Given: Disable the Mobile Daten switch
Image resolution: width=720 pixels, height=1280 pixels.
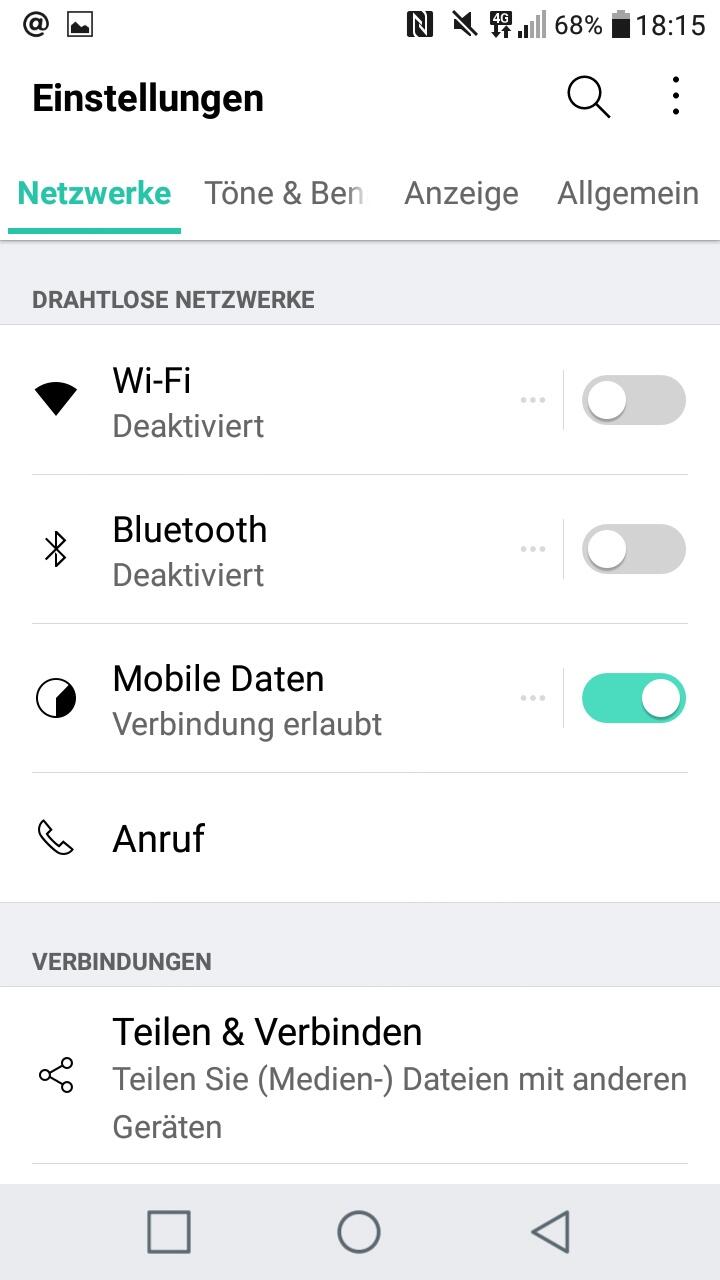Looking at the screenshot, I should pos(634,698).
